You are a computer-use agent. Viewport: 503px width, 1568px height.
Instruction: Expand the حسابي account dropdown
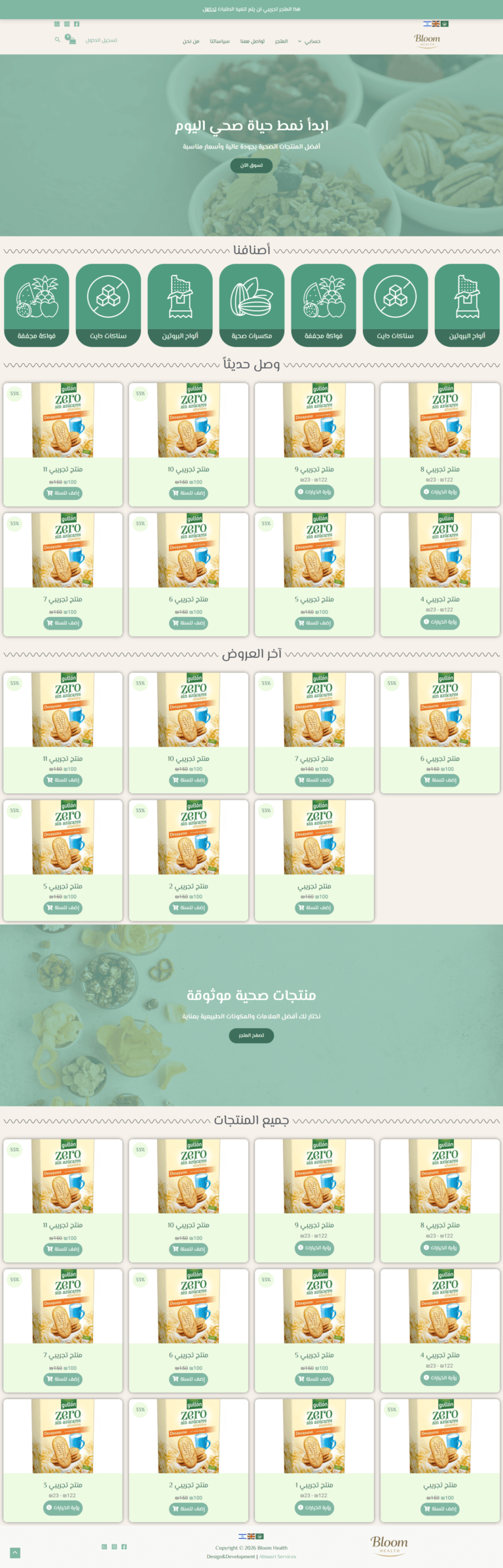click(309, 41)
